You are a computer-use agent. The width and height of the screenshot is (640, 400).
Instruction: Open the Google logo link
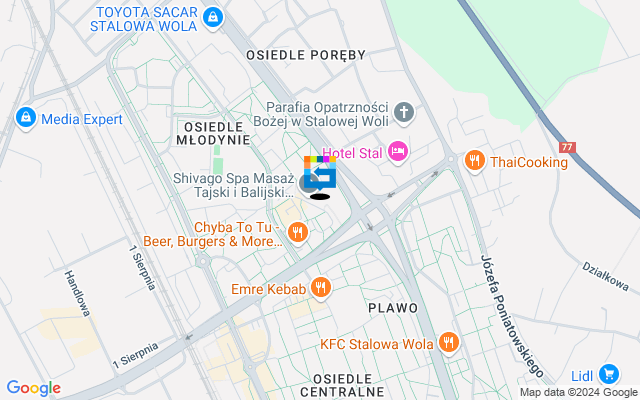click(33, 388)
